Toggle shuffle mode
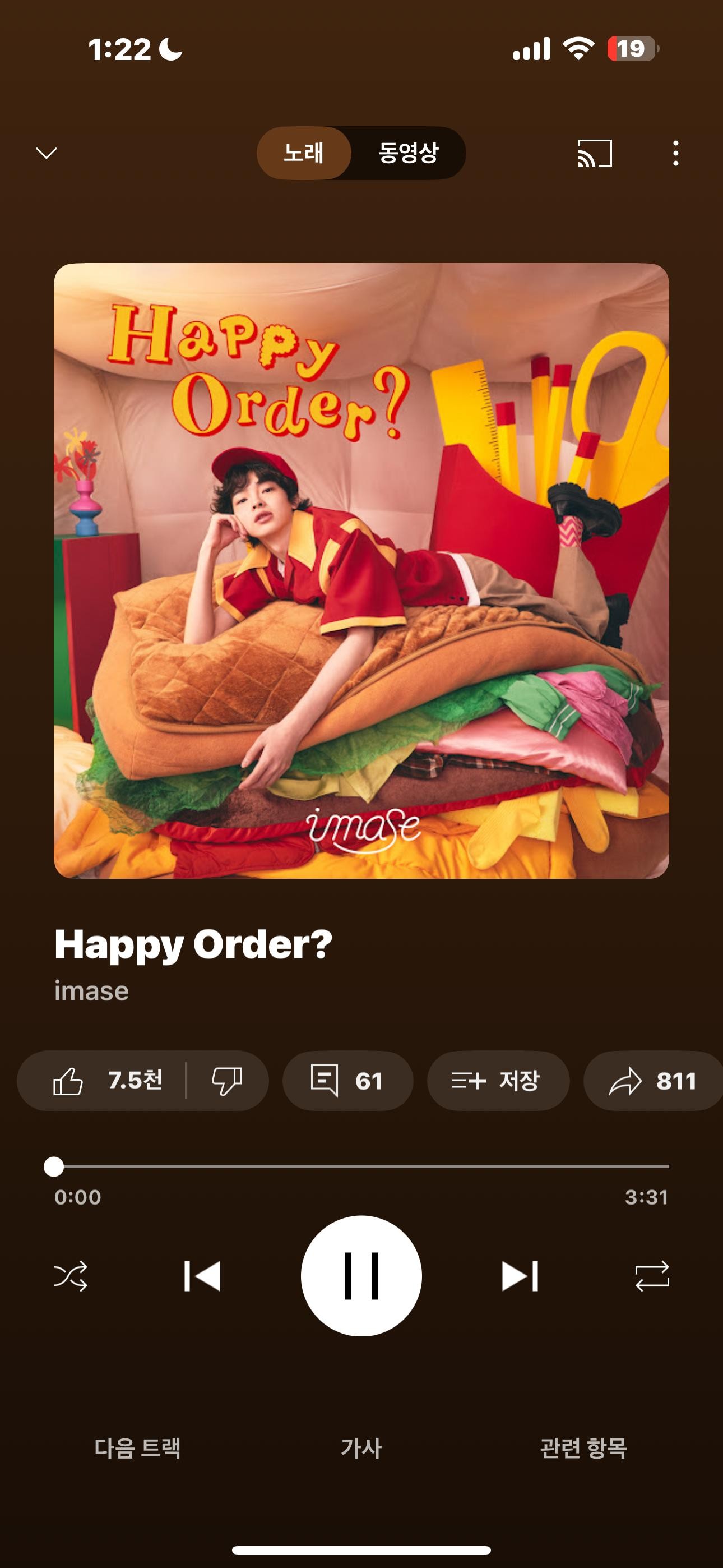723x1568 pixels. click(x=71, y=1276)
